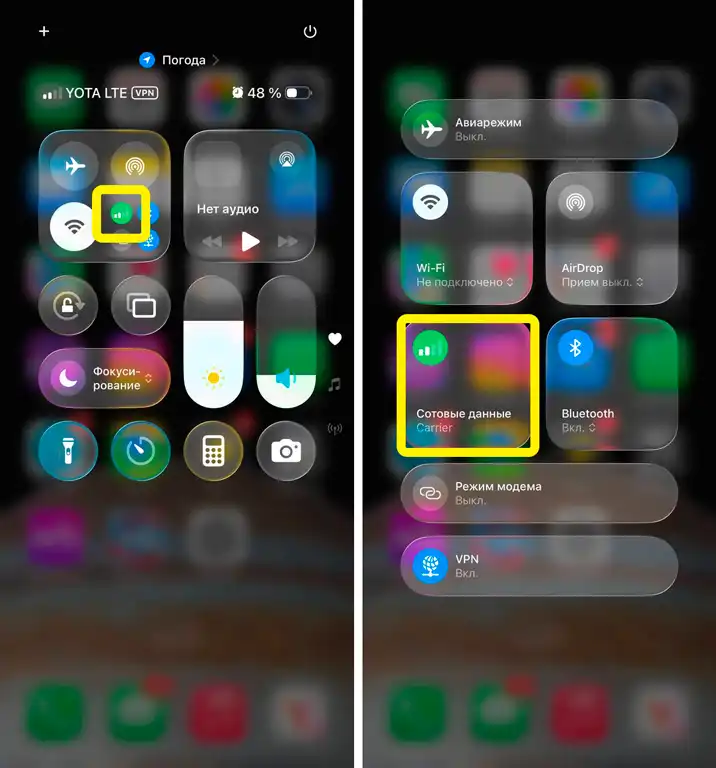
Task: Open the timer control
Action: [x=141, y=451]
